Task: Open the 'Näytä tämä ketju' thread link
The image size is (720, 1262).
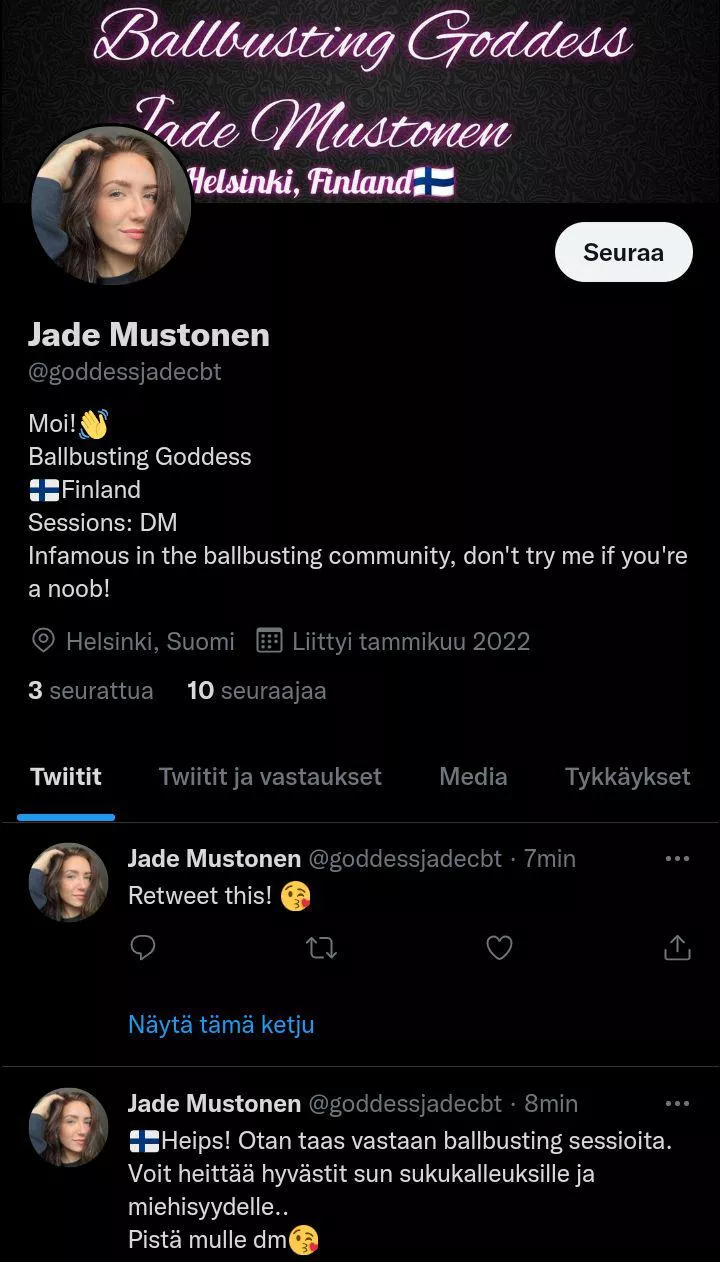Action: [x=221, y=1024]
